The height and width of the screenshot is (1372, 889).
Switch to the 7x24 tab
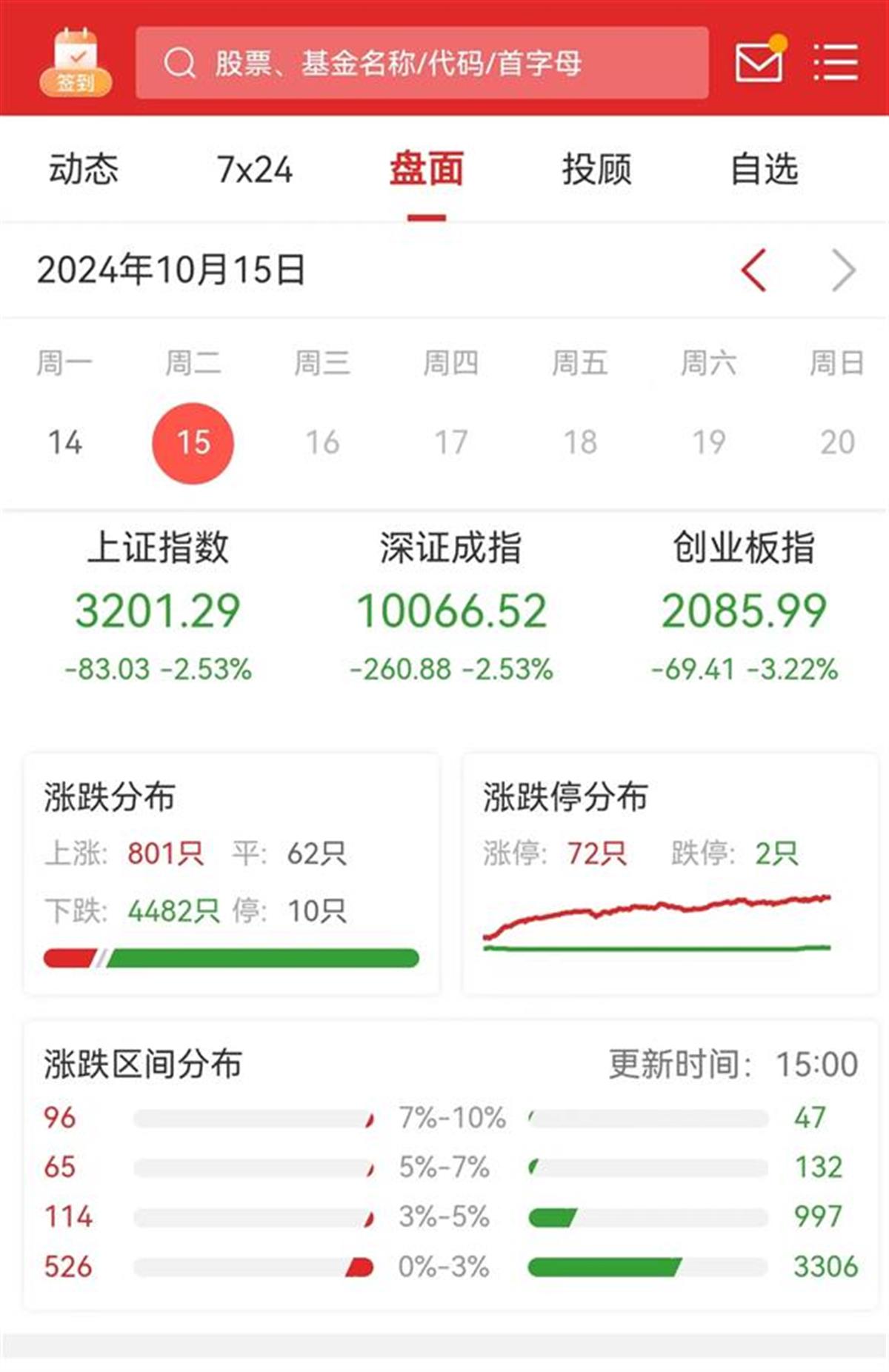254,169
